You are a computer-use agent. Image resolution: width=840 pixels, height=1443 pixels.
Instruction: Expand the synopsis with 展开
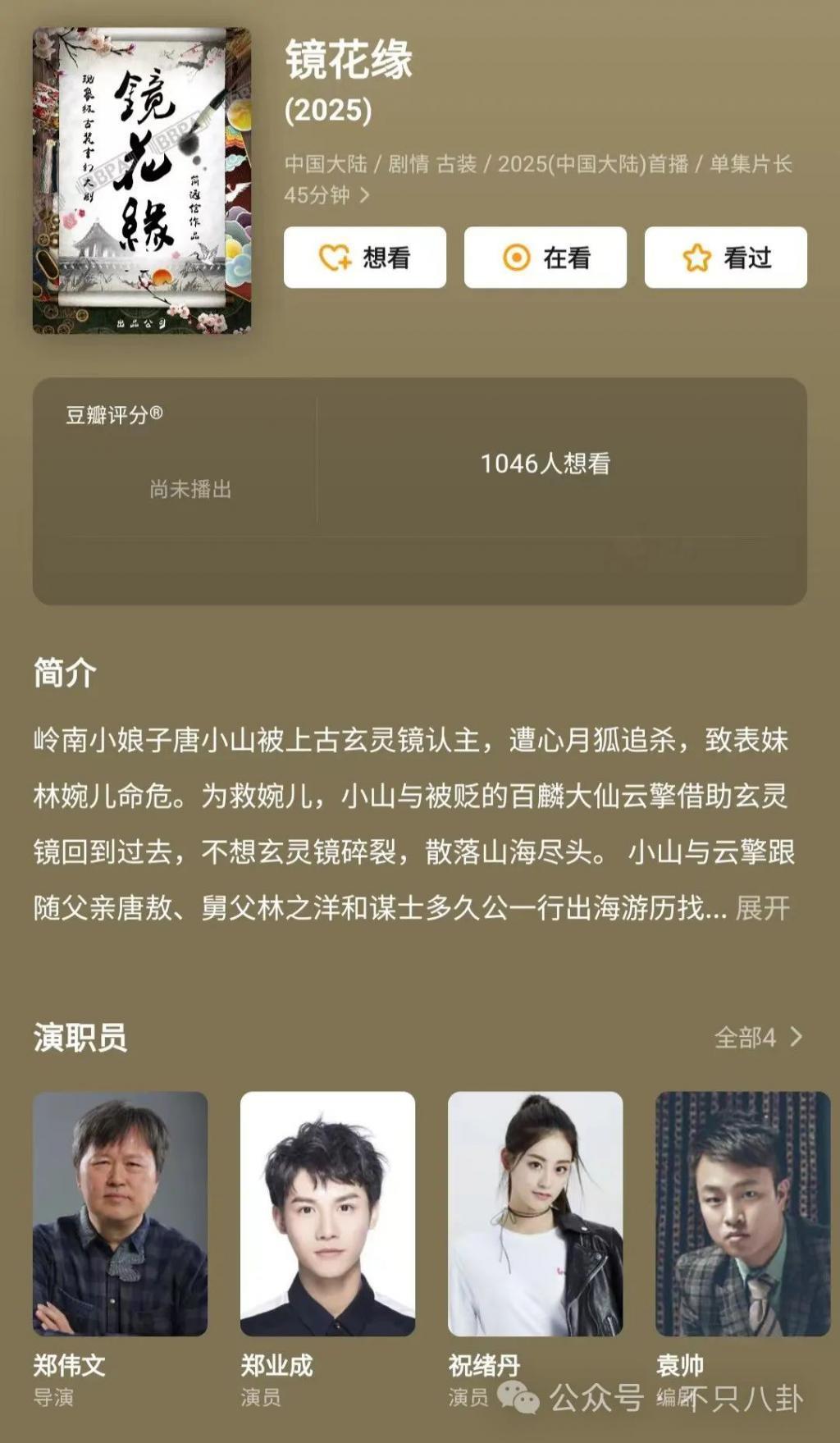point(761,909)
